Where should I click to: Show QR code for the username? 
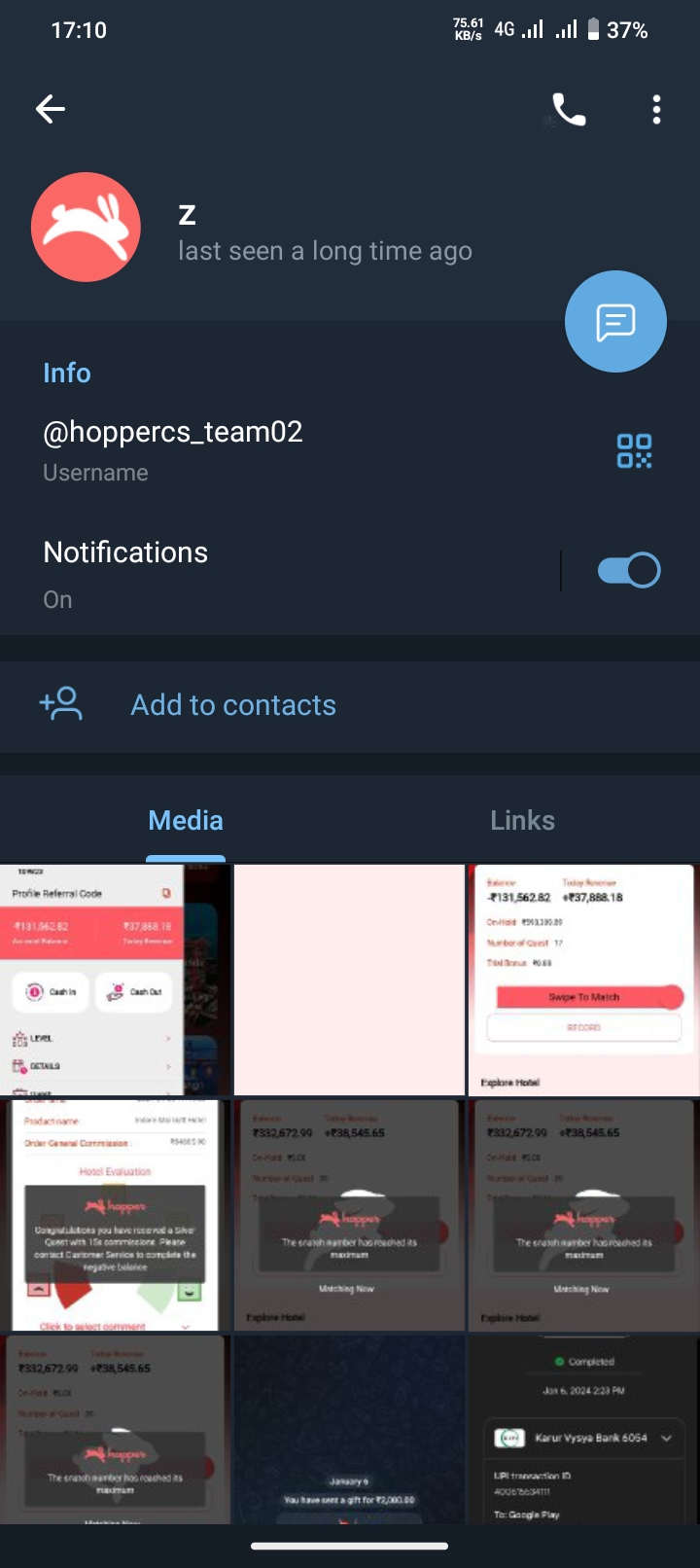[634, 450]
